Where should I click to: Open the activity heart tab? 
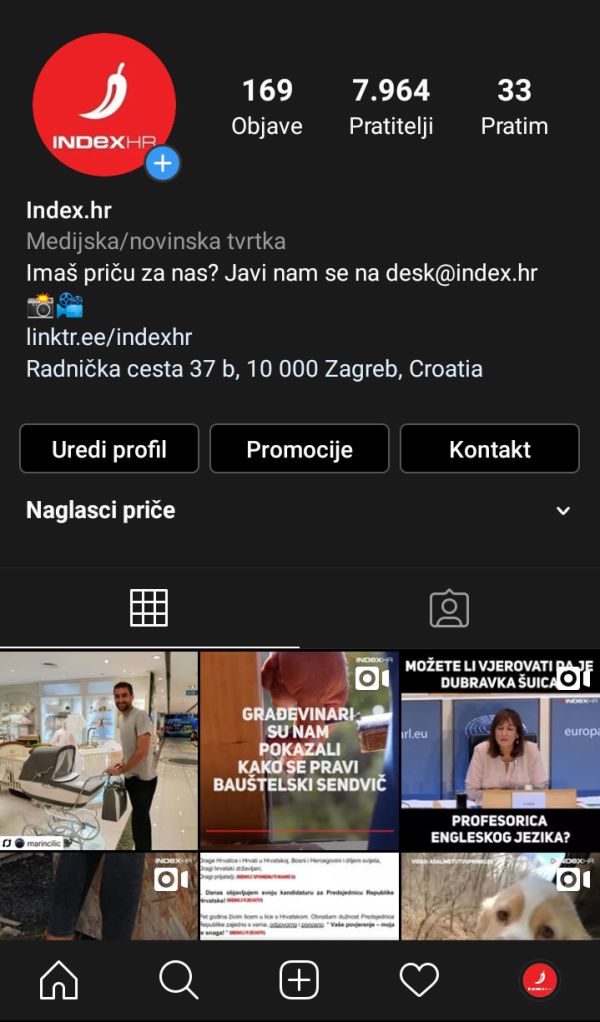click(419, 981)
